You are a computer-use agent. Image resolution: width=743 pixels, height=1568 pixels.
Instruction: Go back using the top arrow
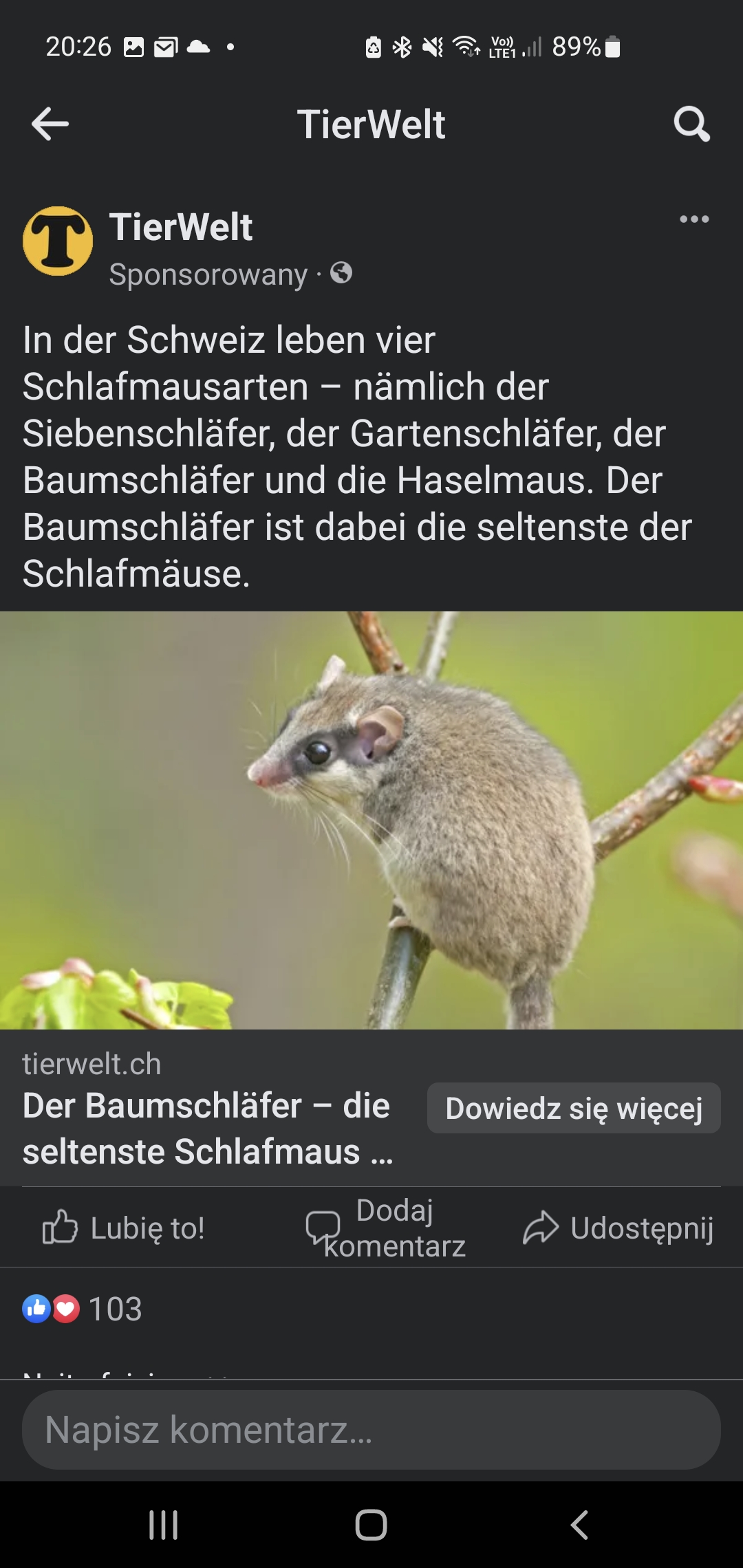pyautogui.click(x=50, y=124)
